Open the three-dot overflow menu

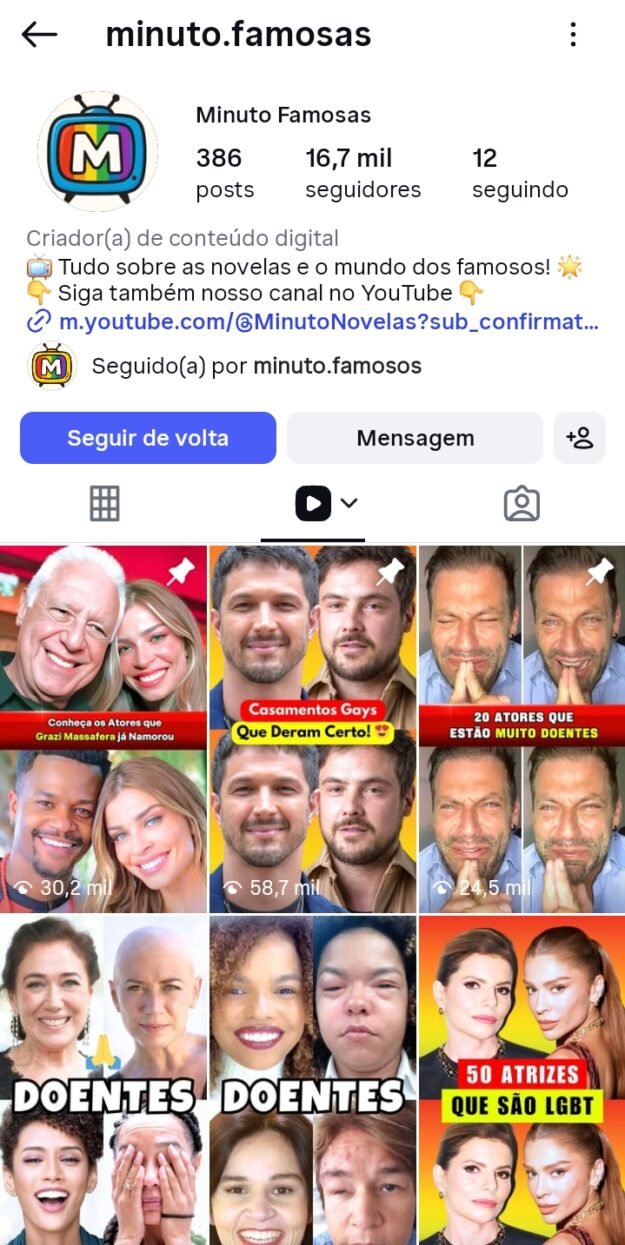pyautogui.click(x=573, y=34)
